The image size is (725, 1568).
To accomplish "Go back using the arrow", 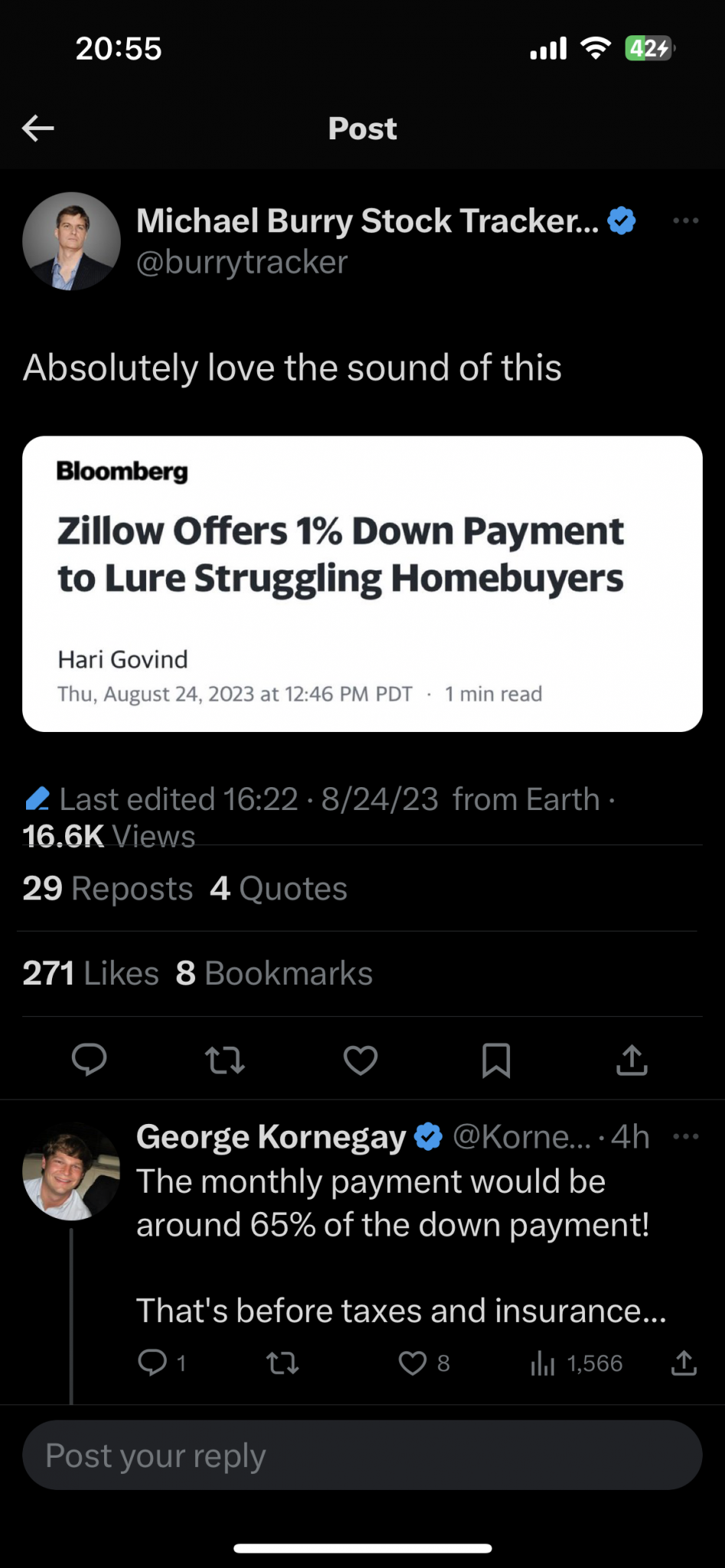I will 38,128.
